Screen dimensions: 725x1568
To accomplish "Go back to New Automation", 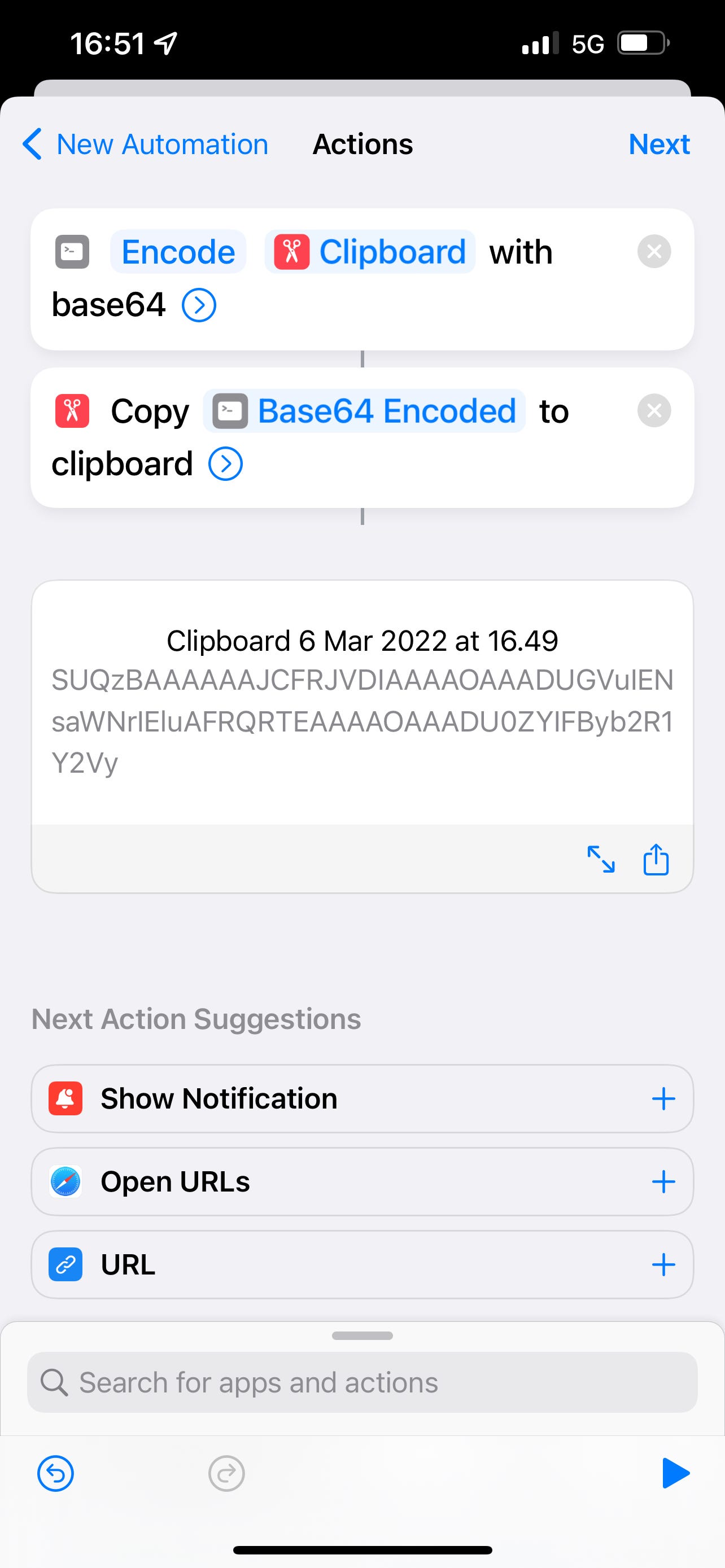I will [x=145, y=145].
